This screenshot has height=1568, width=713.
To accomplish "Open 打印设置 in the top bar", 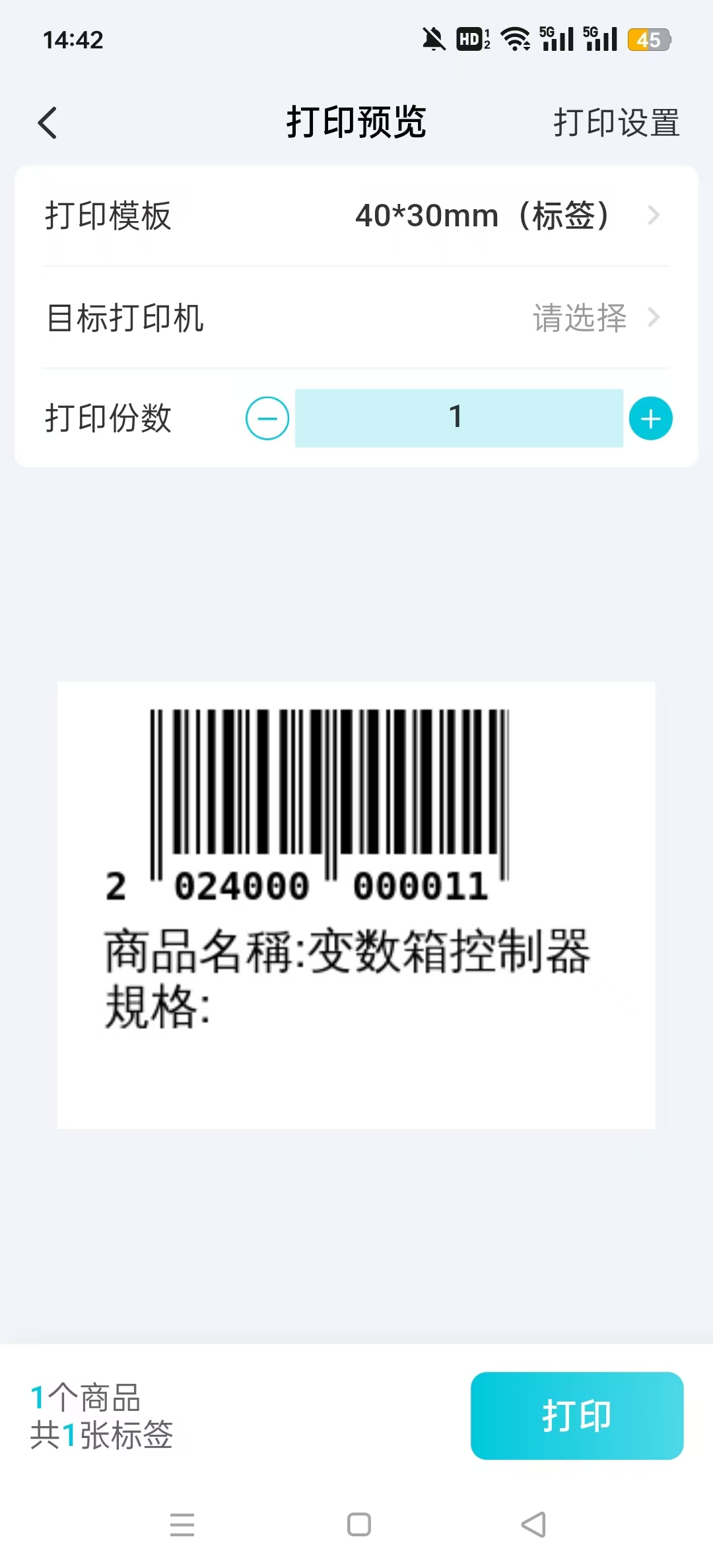I will [x=616, y=123].
